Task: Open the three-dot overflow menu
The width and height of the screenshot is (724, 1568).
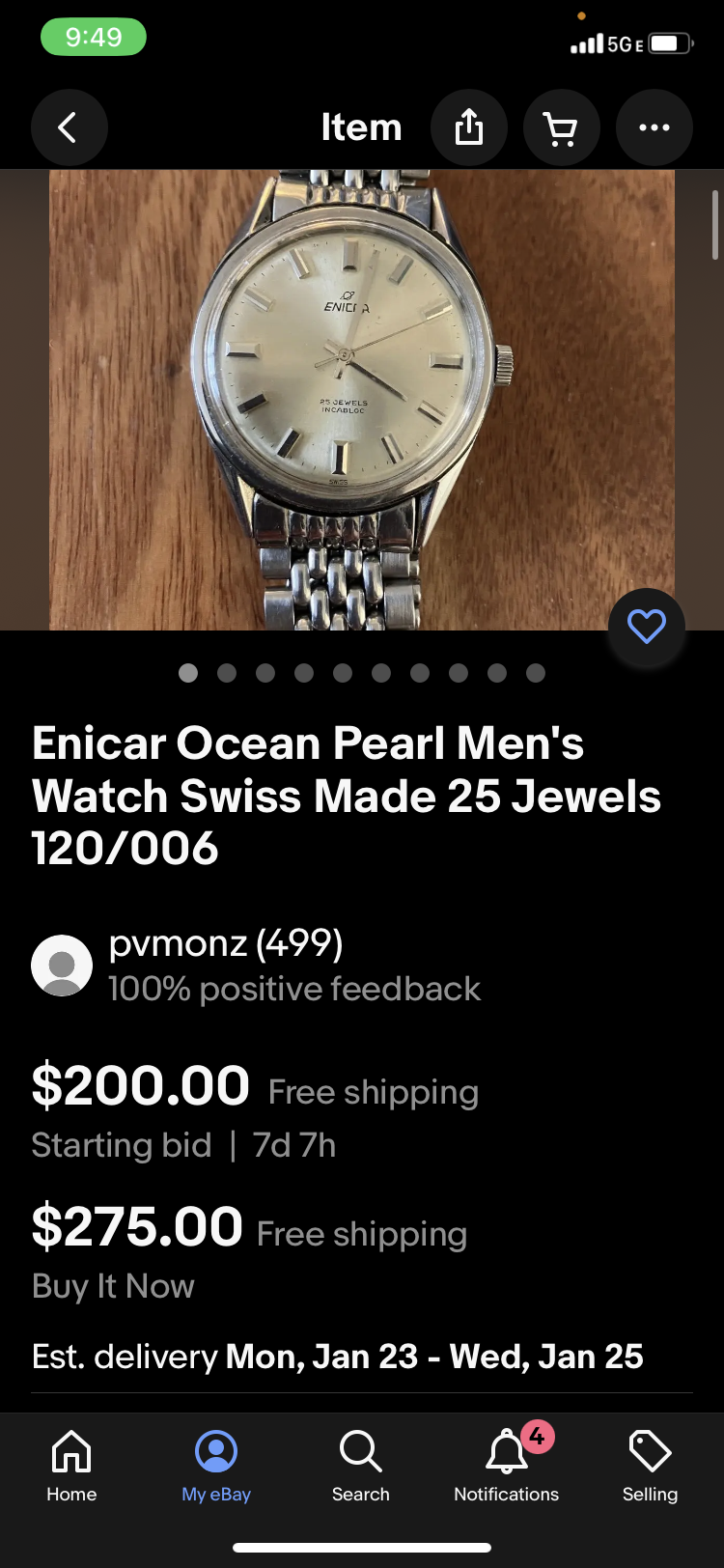Action: (x=654, y=127)
